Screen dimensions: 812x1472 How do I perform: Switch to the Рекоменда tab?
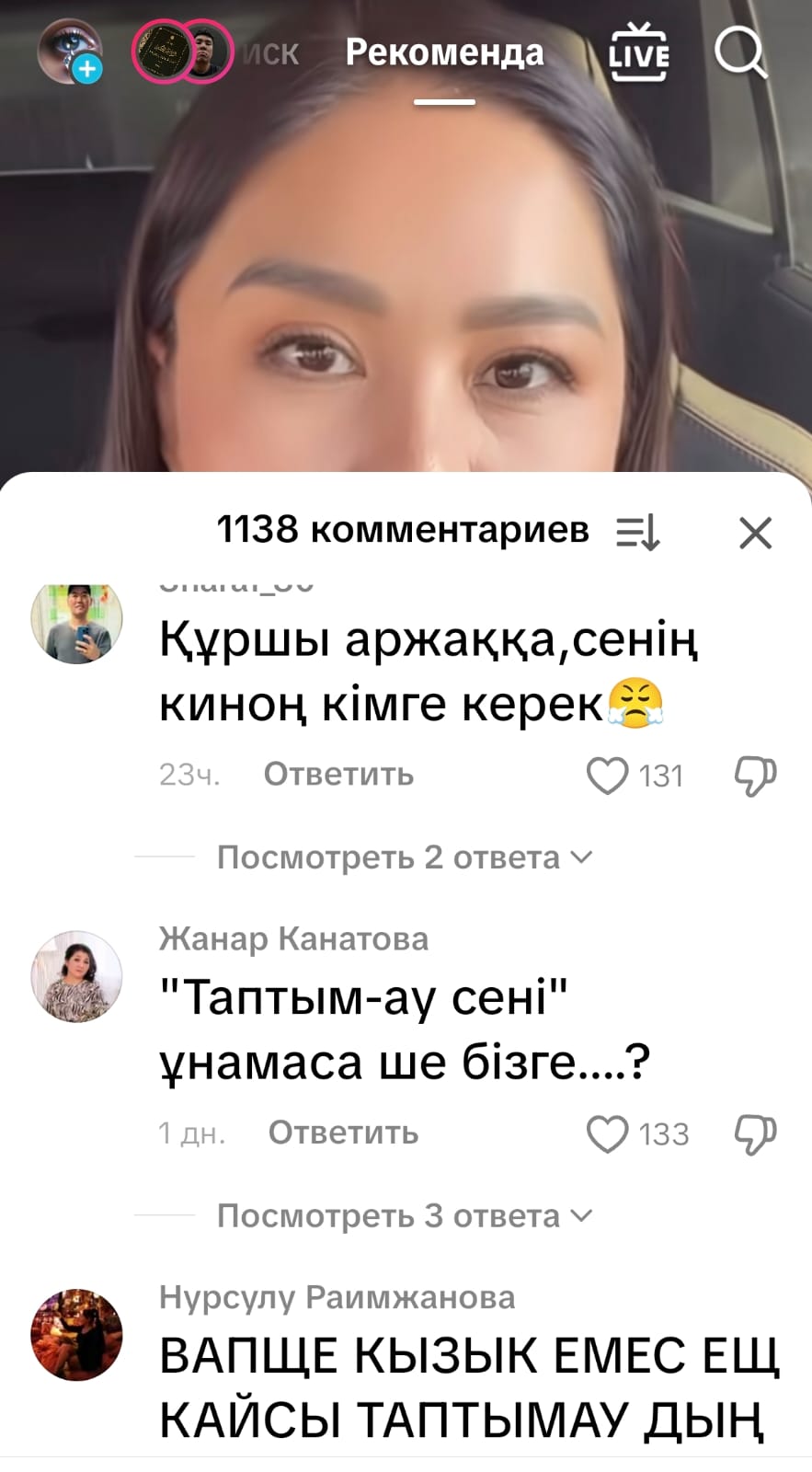444,53
